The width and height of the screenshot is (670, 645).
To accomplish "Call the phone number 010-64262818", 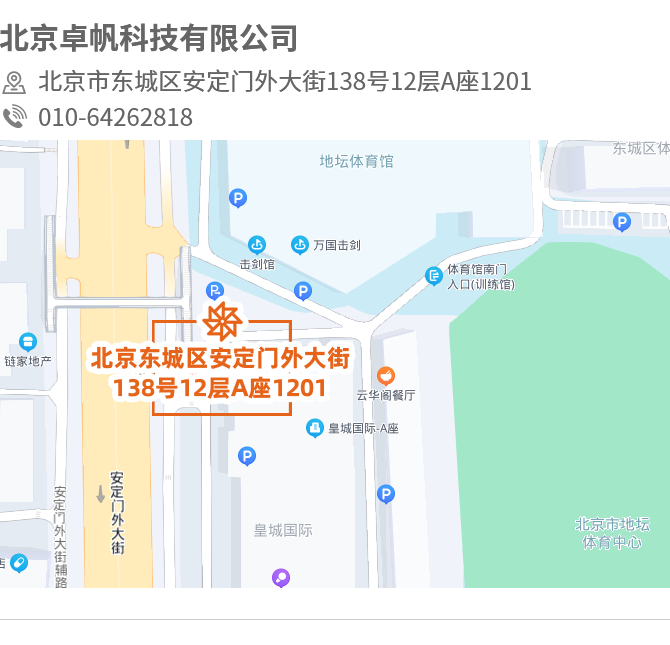I will (115, 118).
